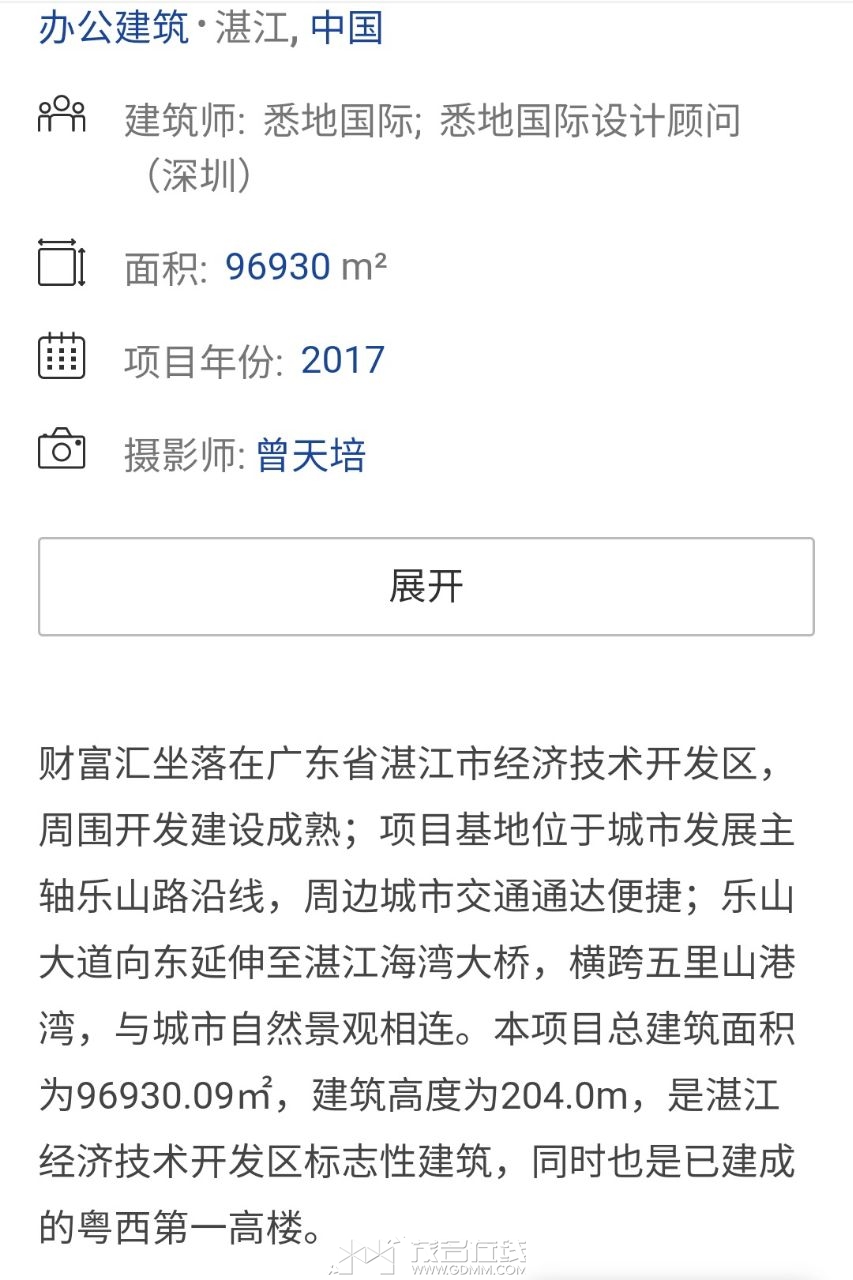The image size is (853, 1280).
Task: Expand details with the 展开 button
Action: [426, 587]
